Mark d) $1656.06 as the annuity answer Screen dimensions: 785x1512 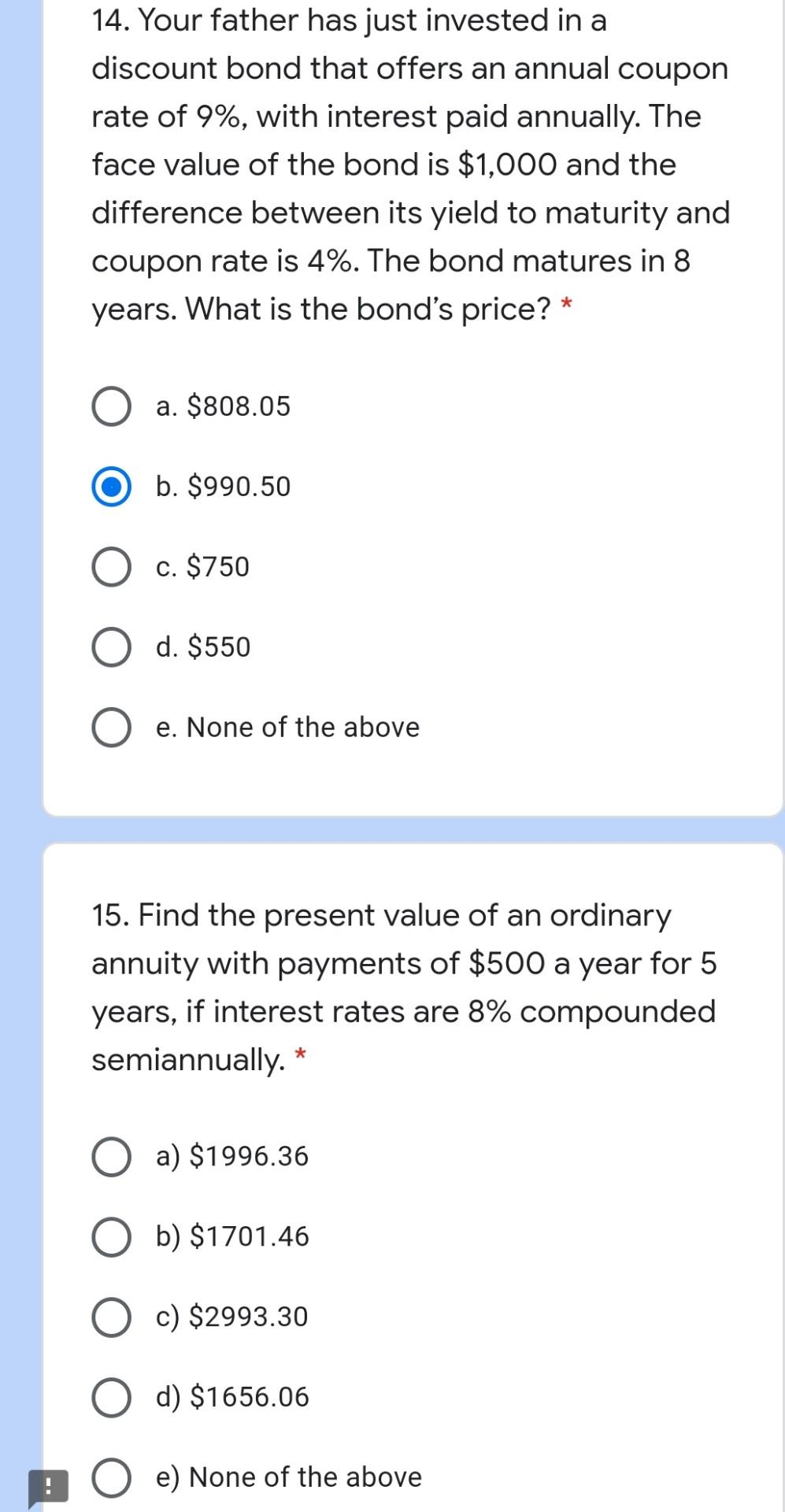point(111,1398)
